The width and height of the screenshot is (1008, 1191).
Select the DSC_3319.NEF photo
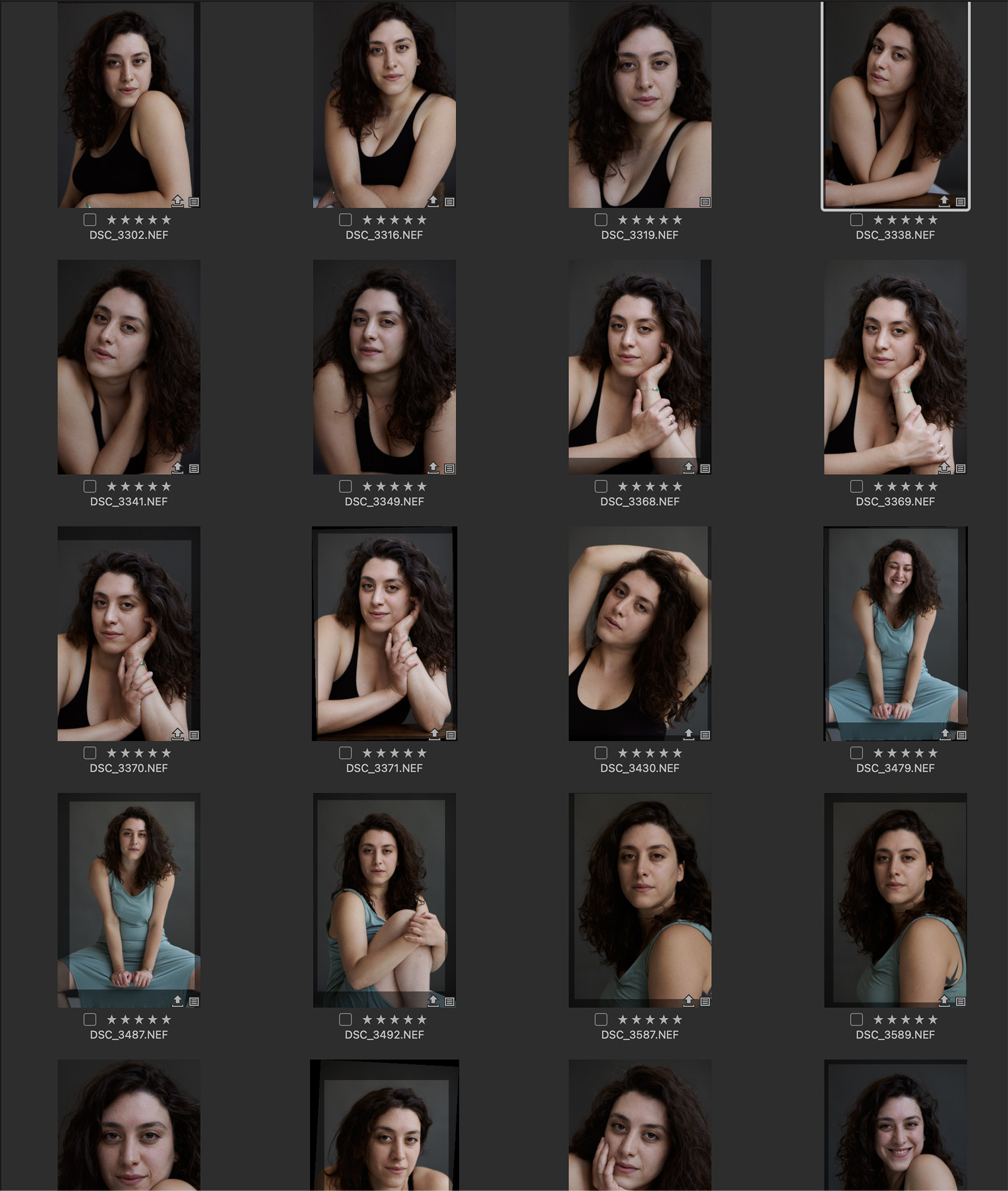pyautogui.click(x=639, y=104)
